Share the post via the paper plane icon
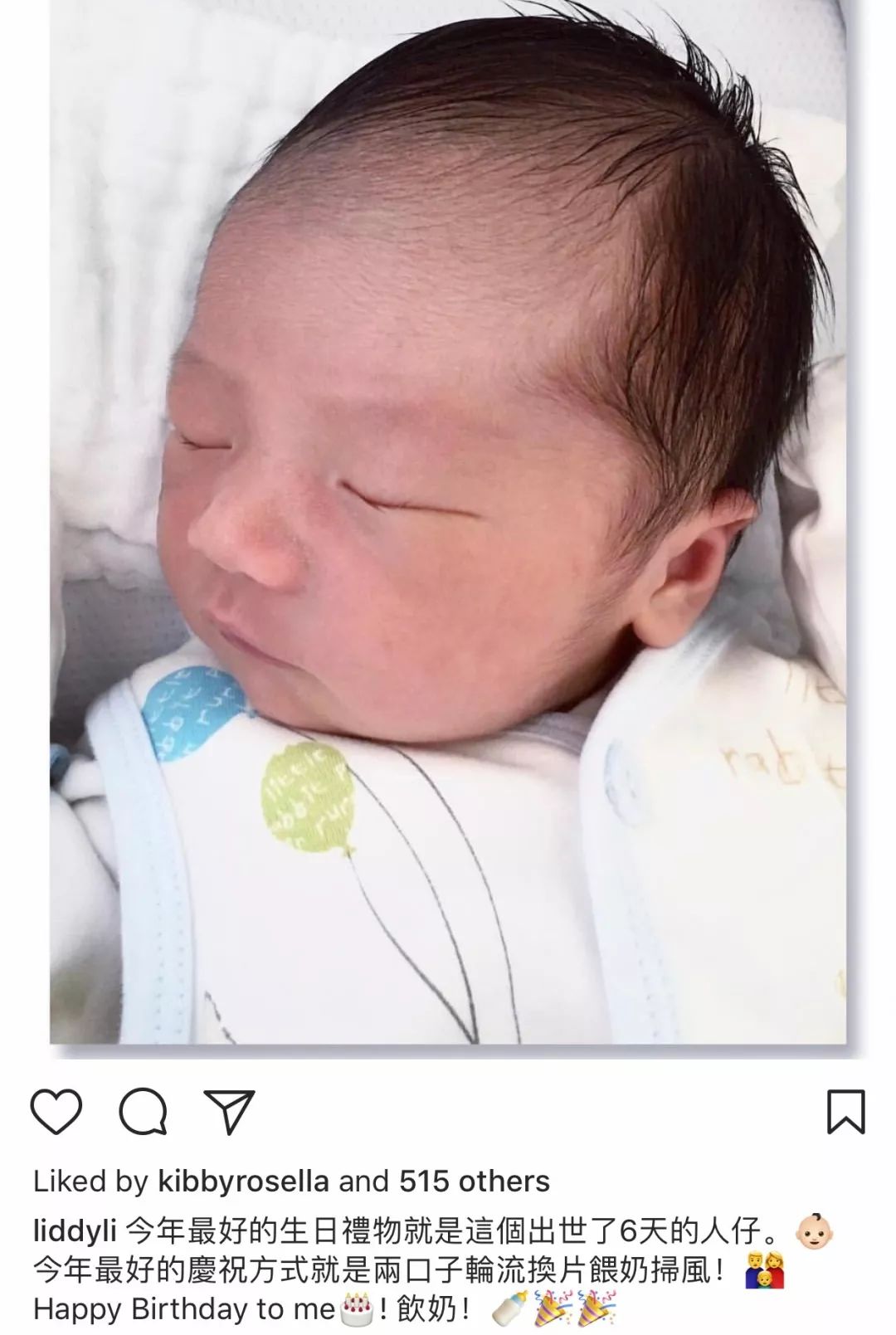 click(229, 1112)
